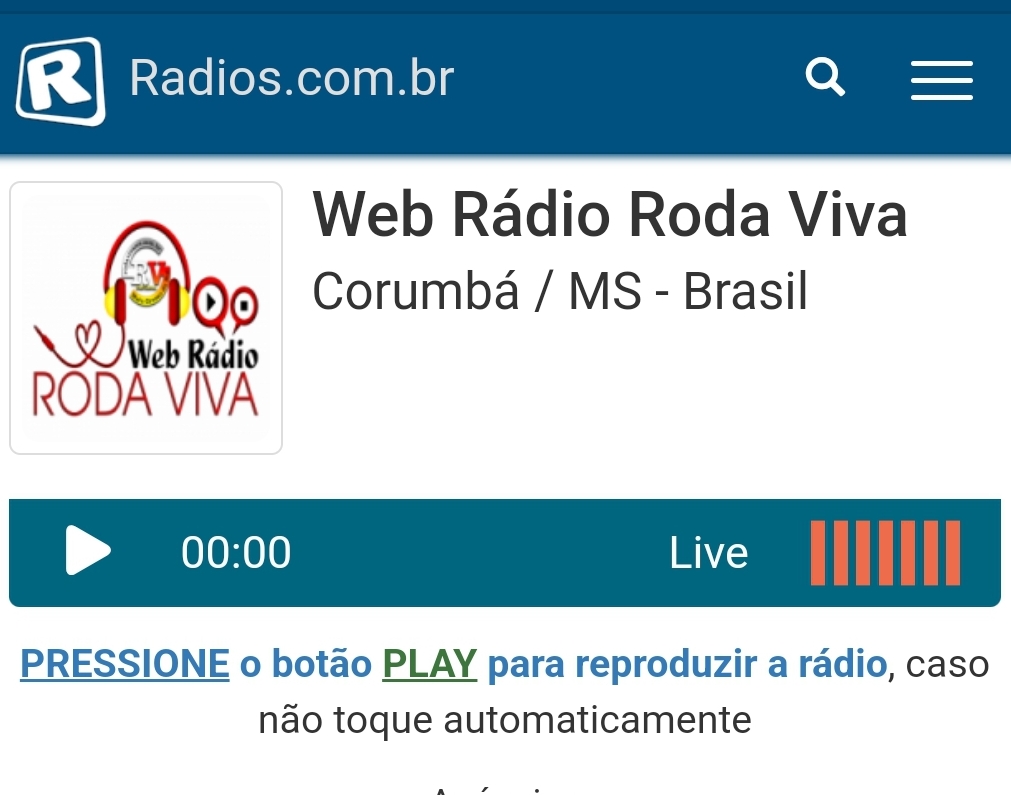Adjust the orange volume bars
The height and width of the screenshot is (795, 1011).
pos(885,553)
